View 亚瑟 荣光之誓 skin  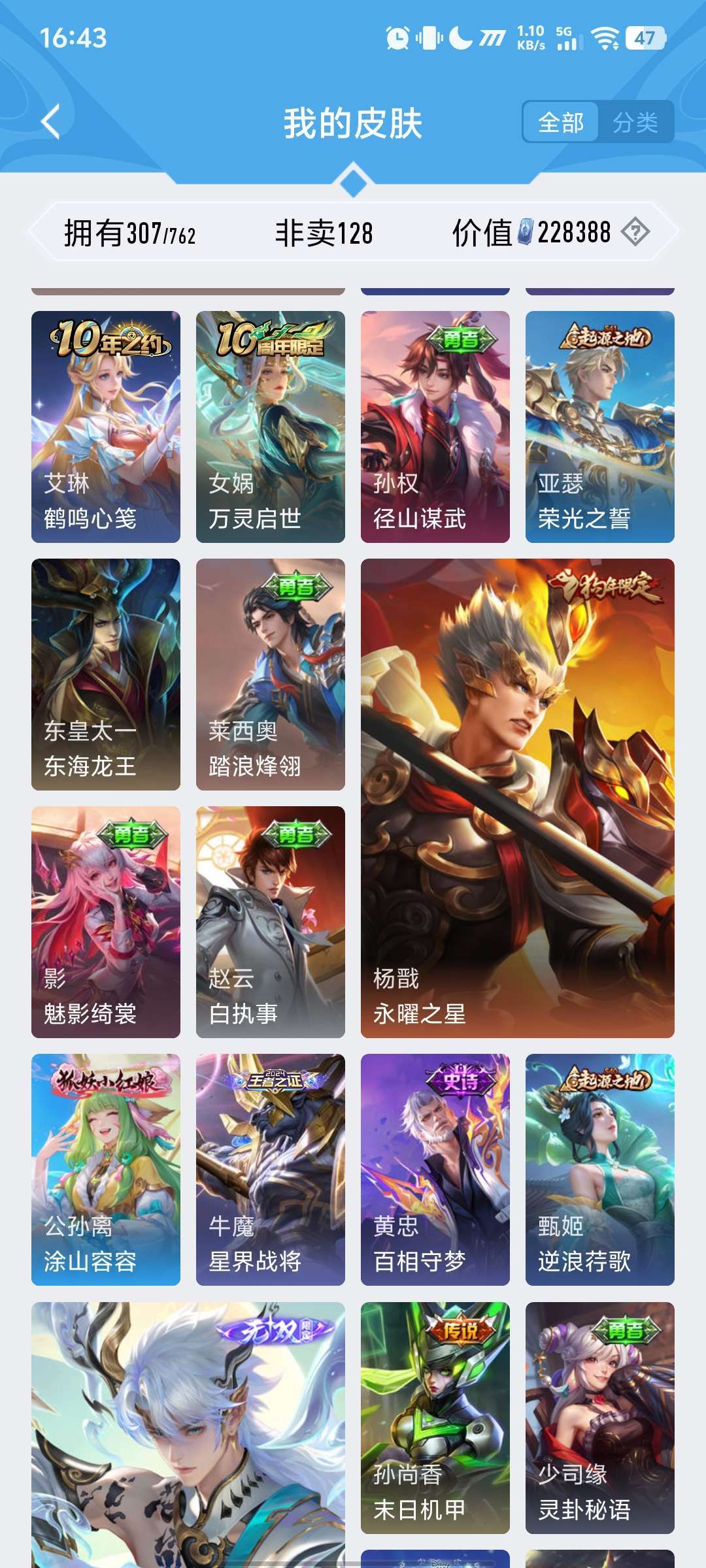(600, 427)
